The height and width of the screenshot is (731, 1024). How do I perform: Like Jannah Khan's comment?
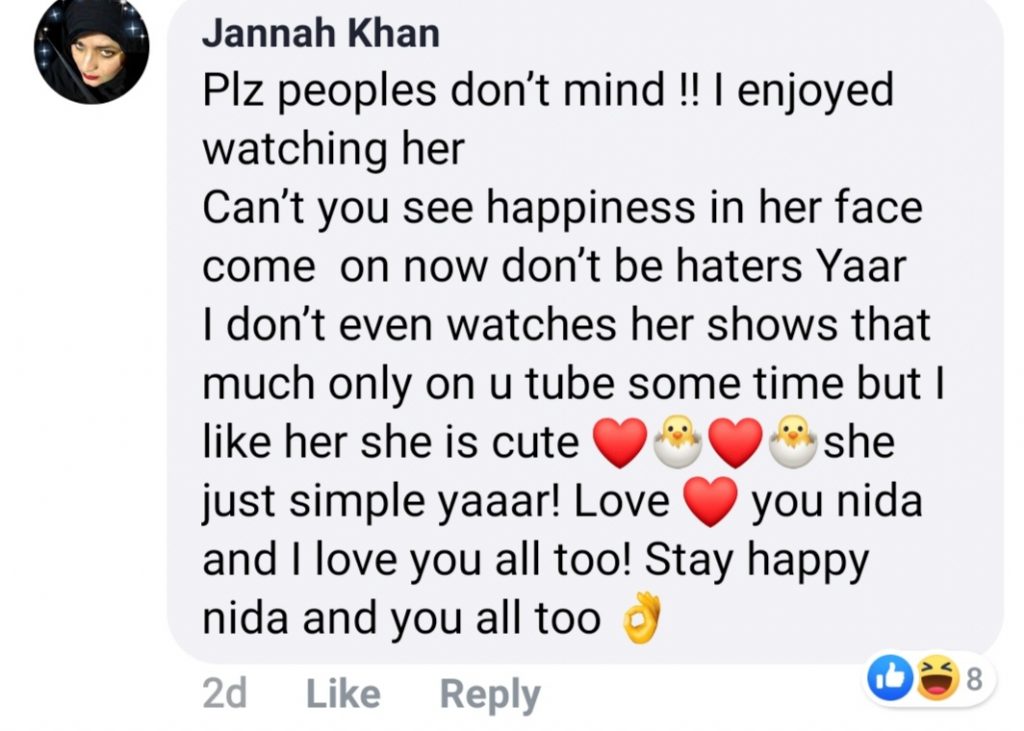(342, 694)
